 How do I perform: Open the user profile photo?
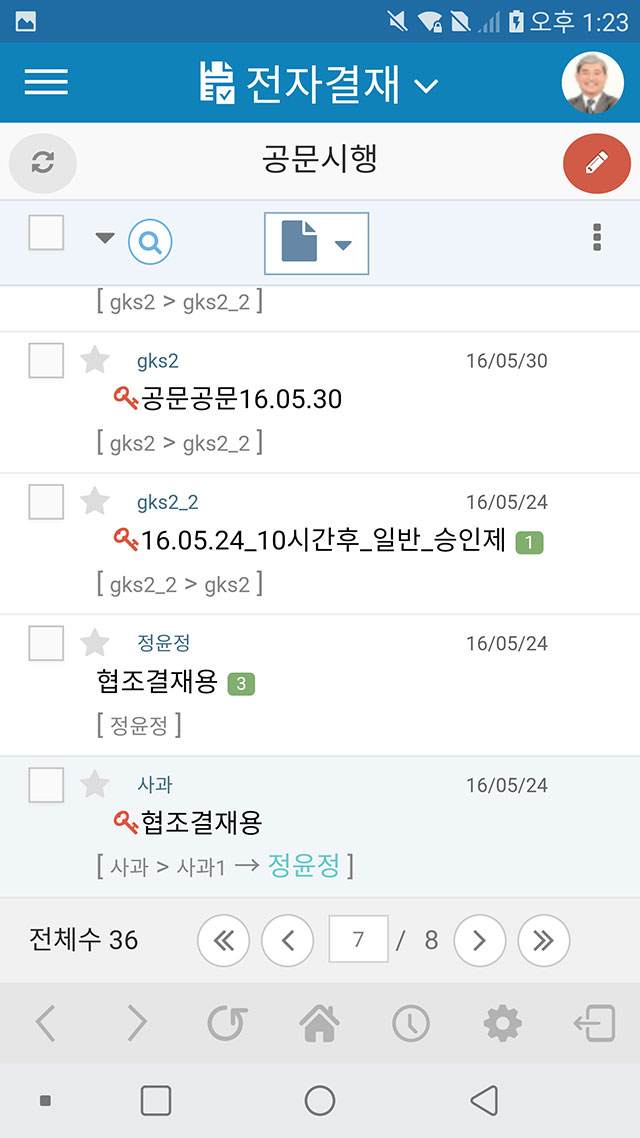592,83
